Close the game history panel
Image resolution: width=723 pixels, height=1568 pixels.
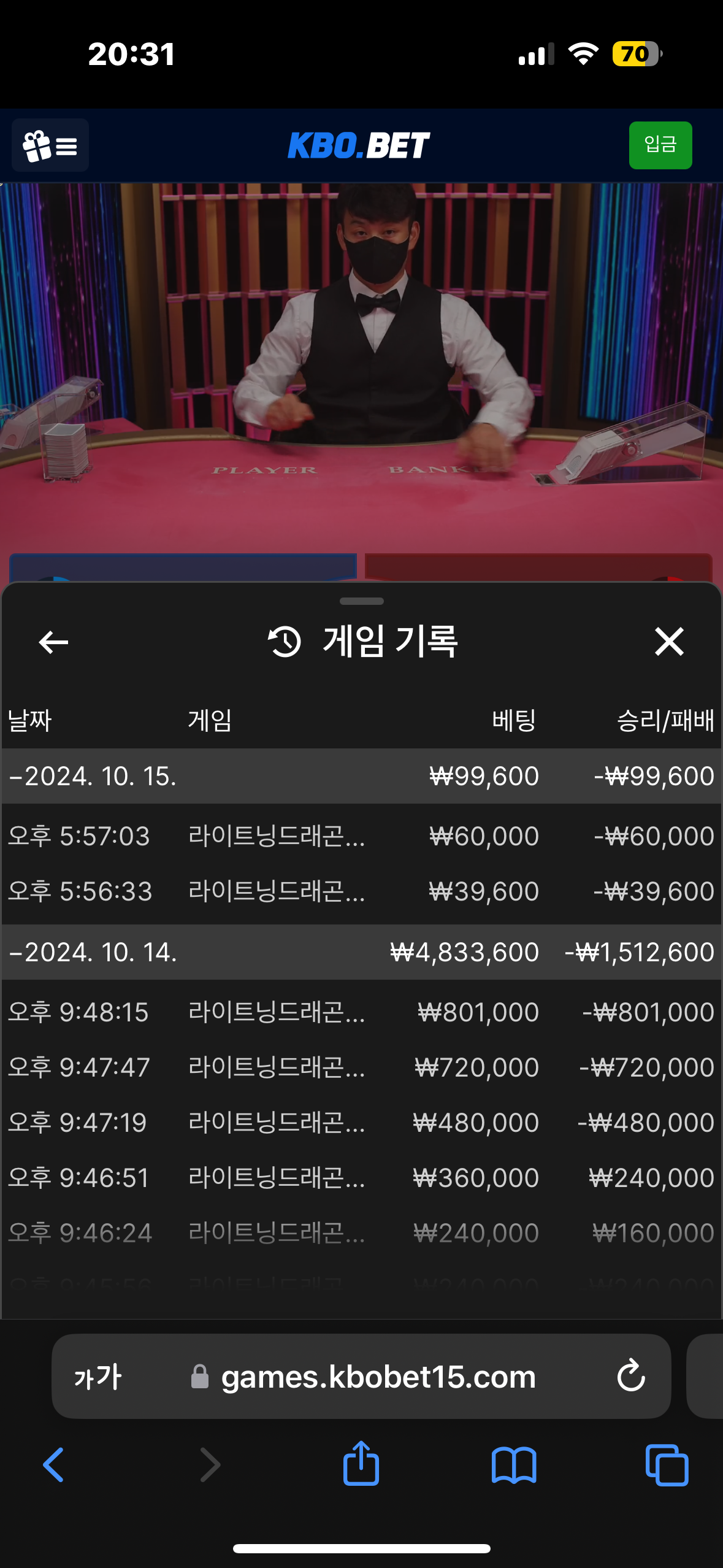point(668,642)
